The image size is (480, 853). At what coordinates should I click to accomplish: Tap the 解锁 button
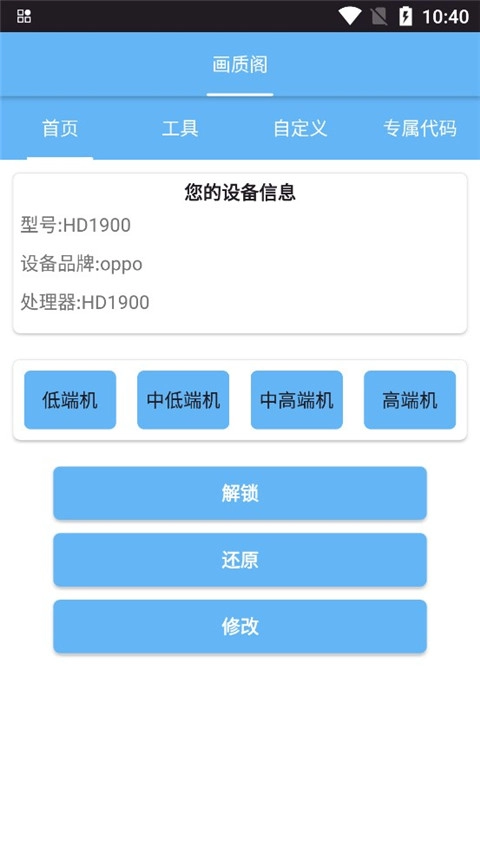click(x=240, y=493)
